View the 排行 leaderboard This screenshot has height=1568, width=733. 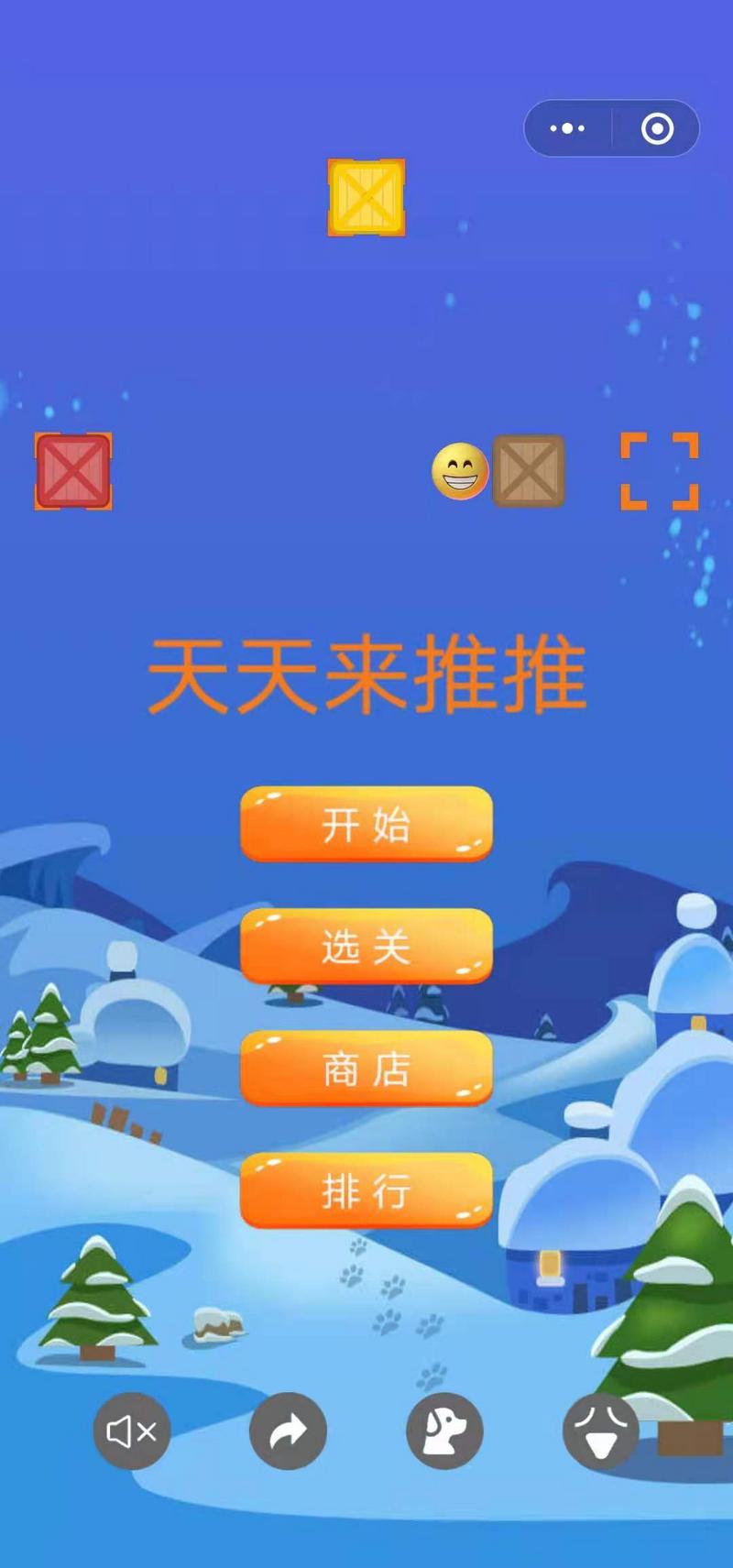366,1190
